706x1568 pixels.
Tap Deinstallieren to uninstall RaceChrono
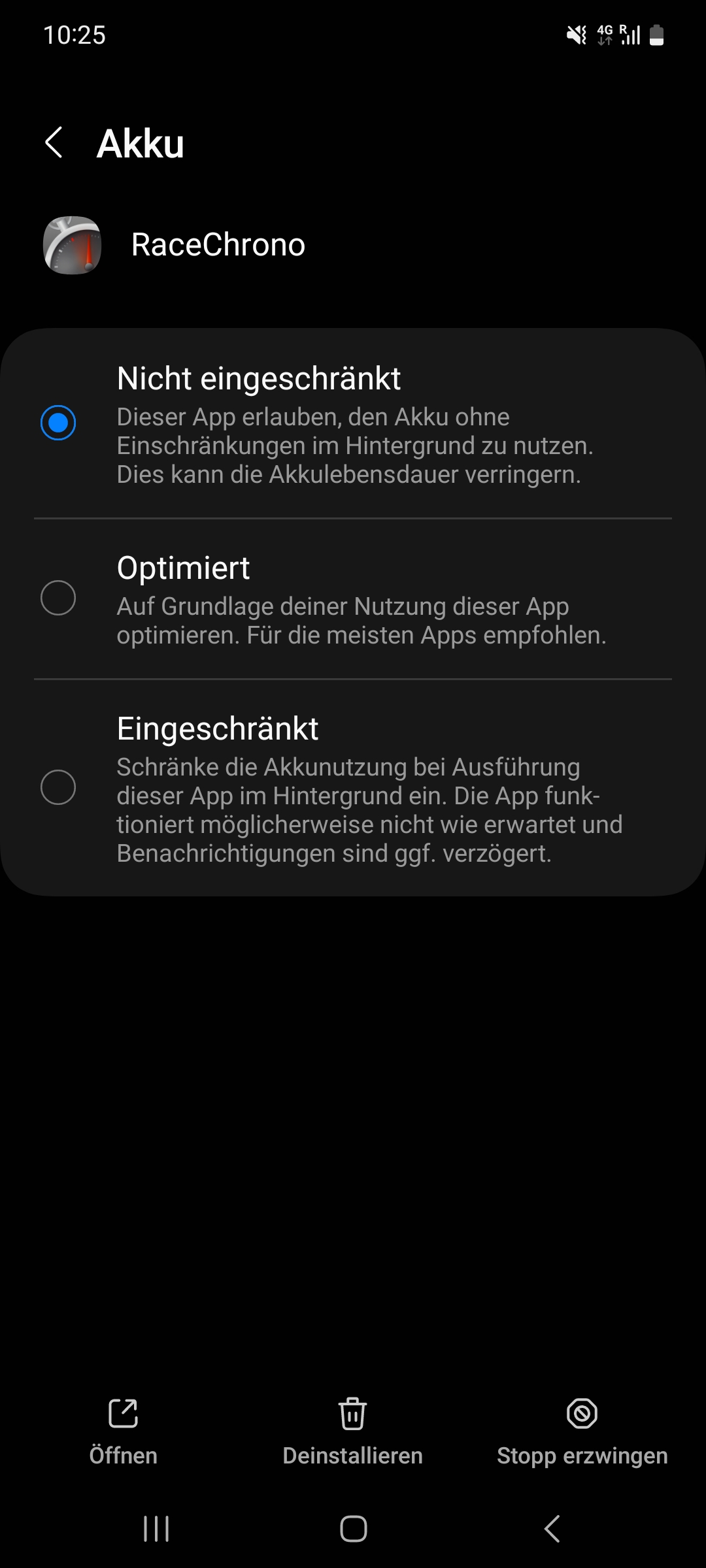pyautogui.click(x=352, y=1431)
